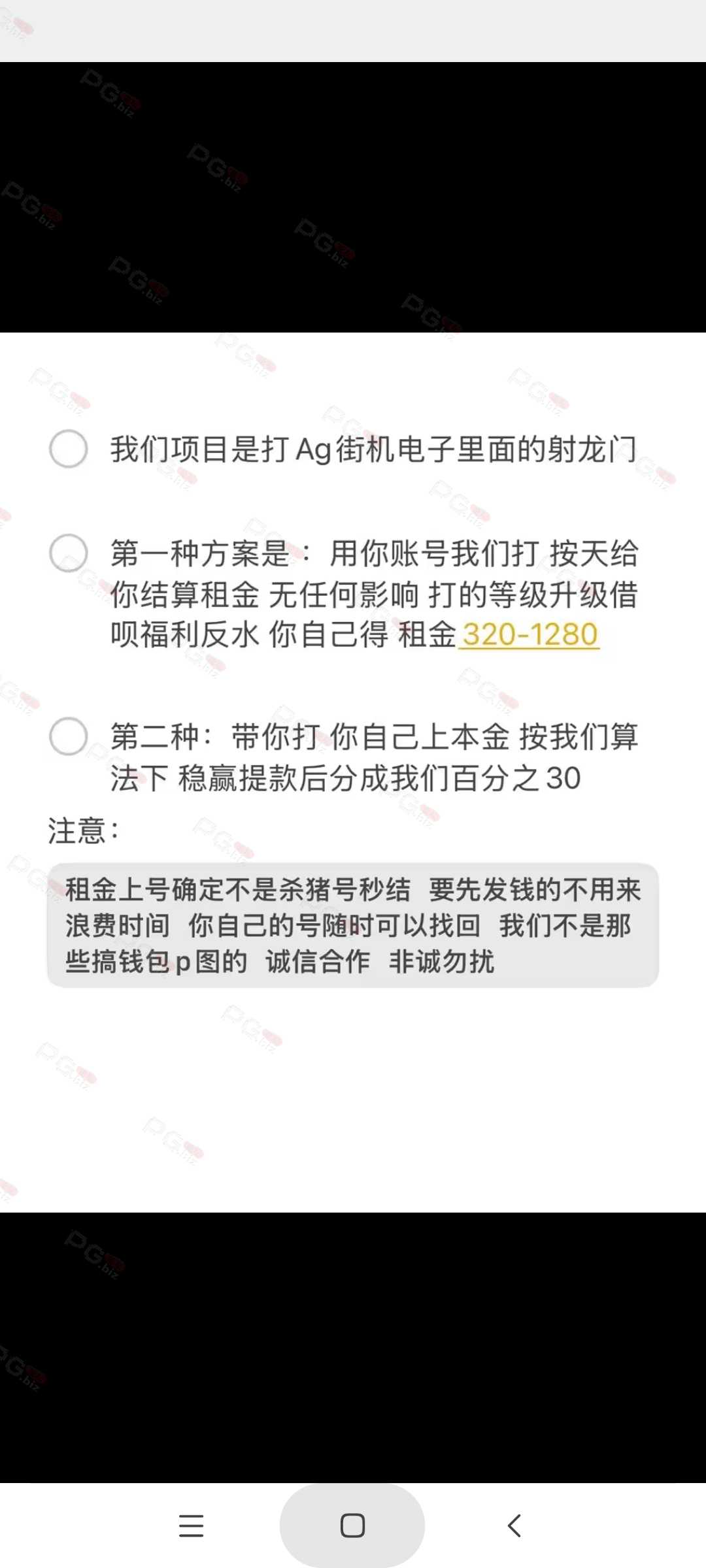
Task: Check the circle beside 我们项目是打Ag街机 item
Action: point(69,449)
